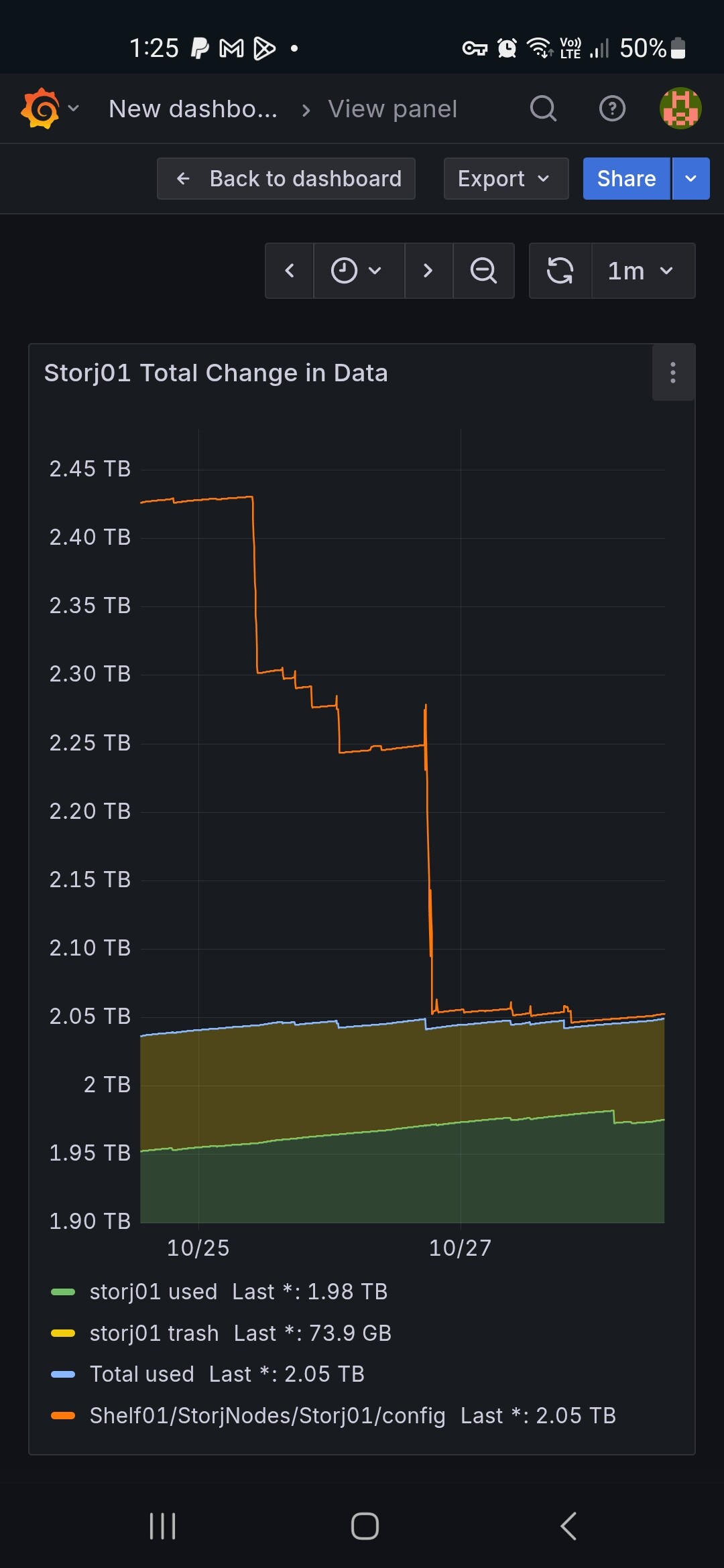This screenshot has height=1568, width=724.
Task: Open the help question mark menu
Action: pos(612,109)
